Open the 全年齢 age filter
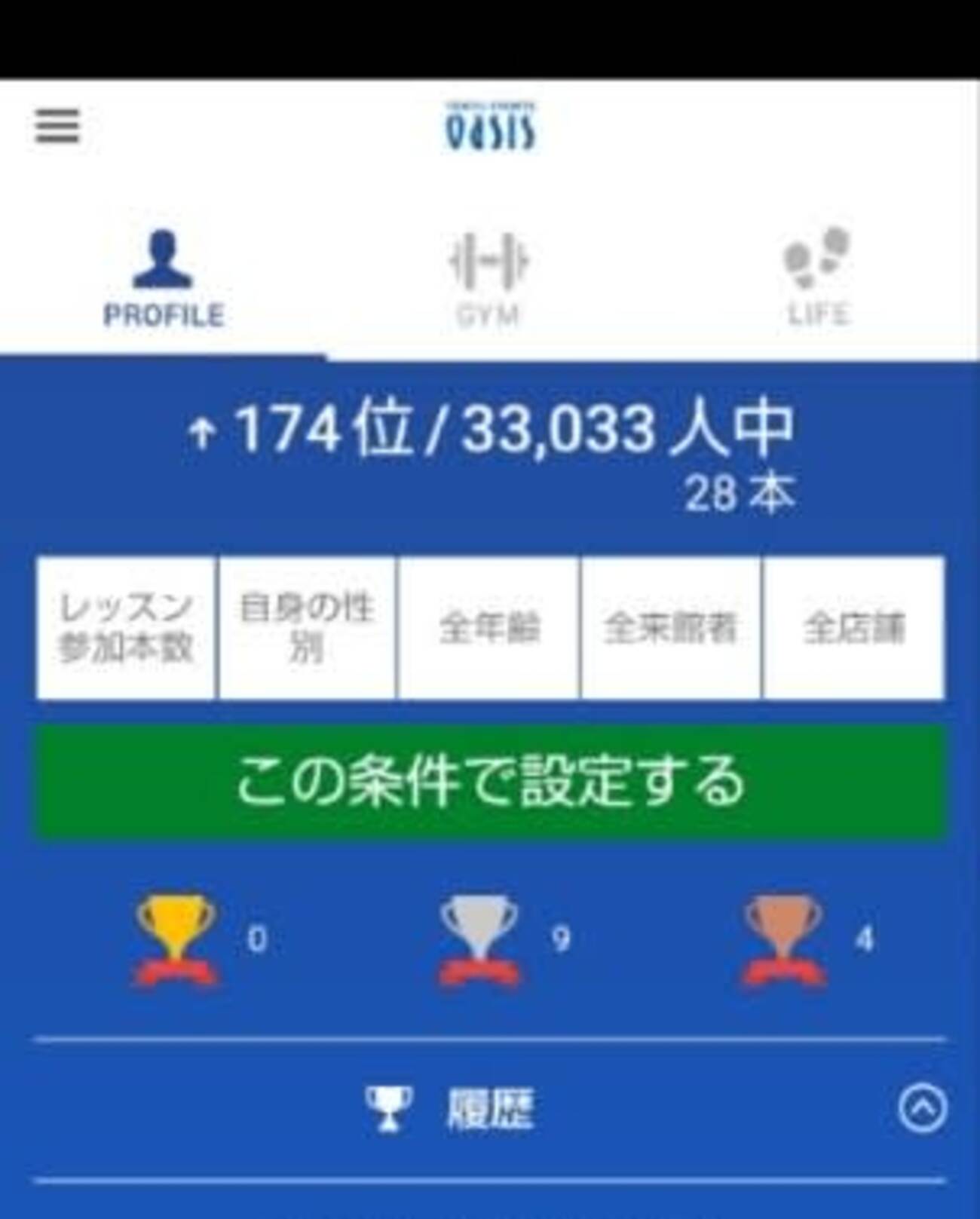Screen dimensions: 980x1219 point(488,628)
